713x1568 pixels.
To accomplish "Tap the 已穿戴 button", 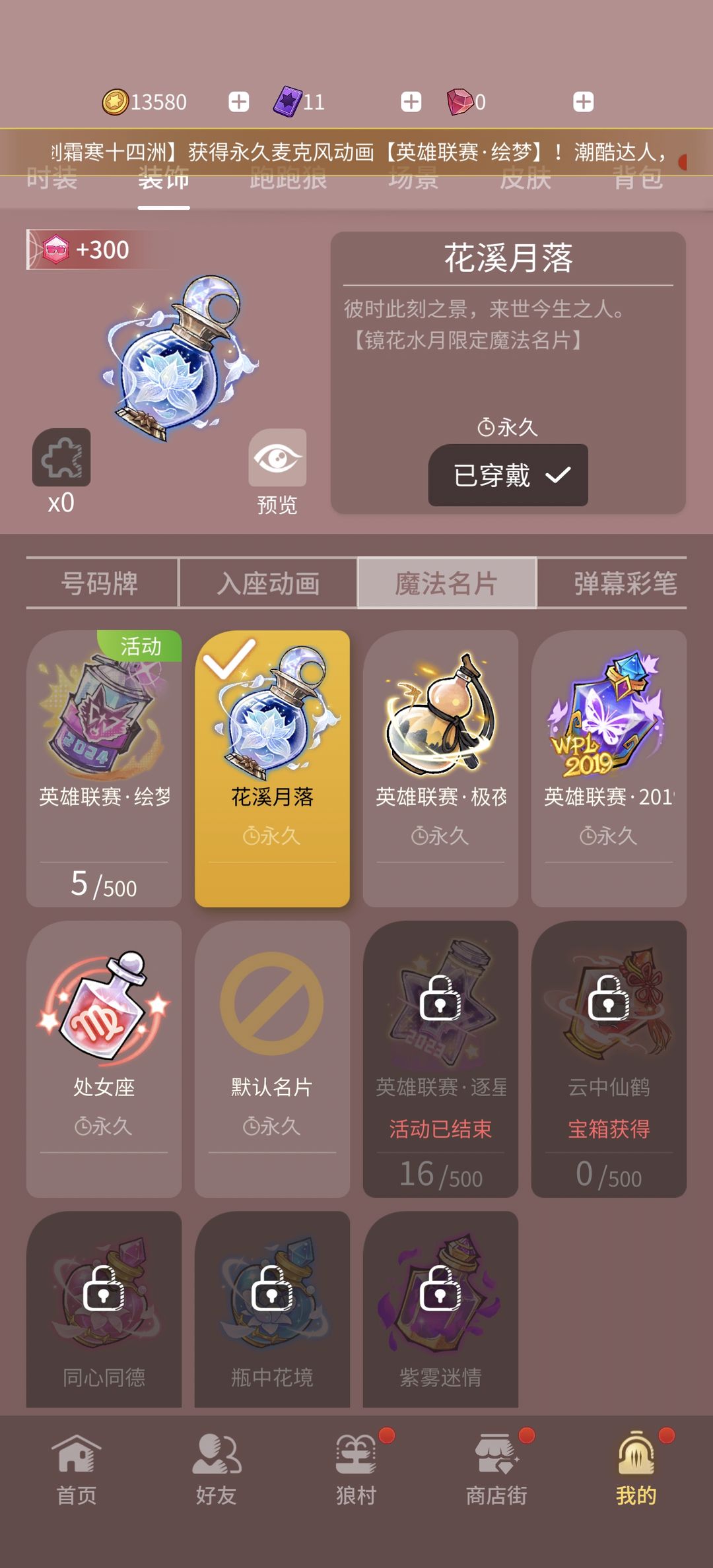I will pos(508,475).
